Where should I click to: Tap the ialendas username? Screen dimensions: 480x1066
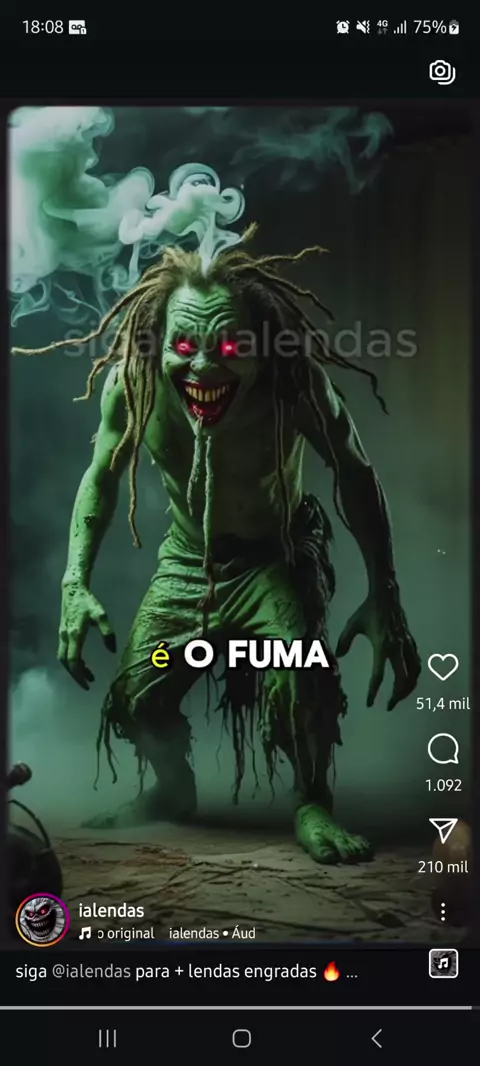coord(111,910)
